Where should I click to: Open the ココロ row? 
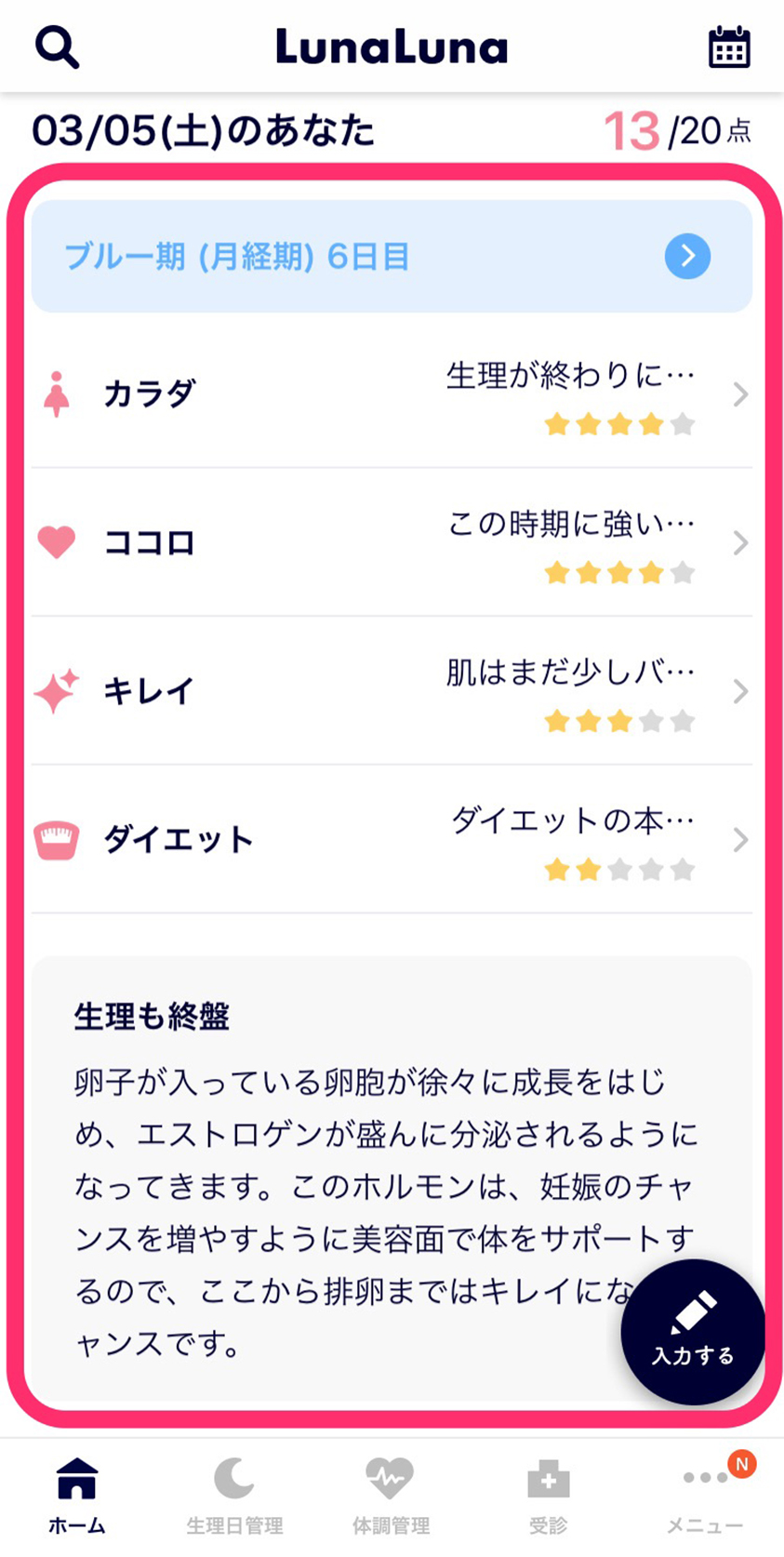392,542
